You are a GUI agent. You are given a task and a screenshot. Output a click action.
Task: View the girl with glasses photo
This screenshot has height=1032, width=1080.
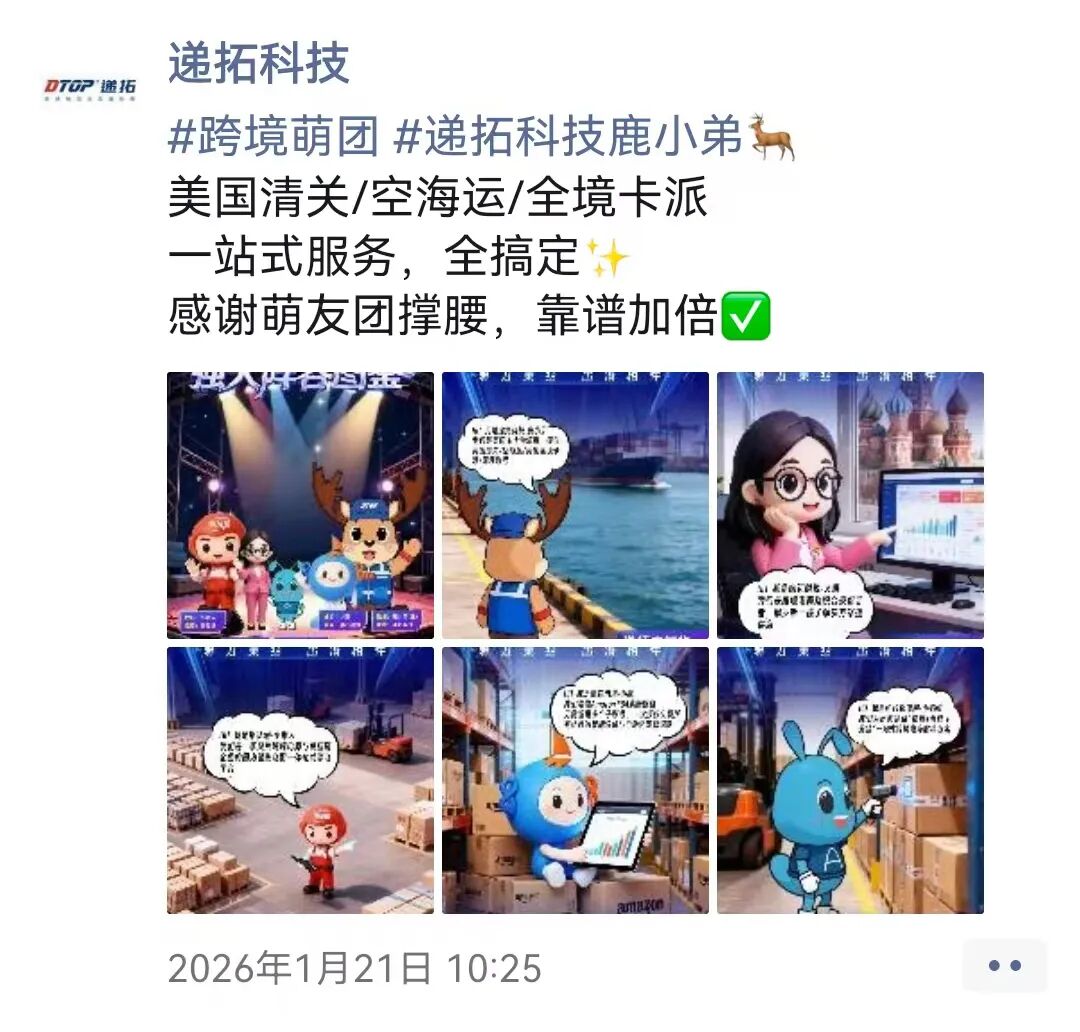point(850,505)
